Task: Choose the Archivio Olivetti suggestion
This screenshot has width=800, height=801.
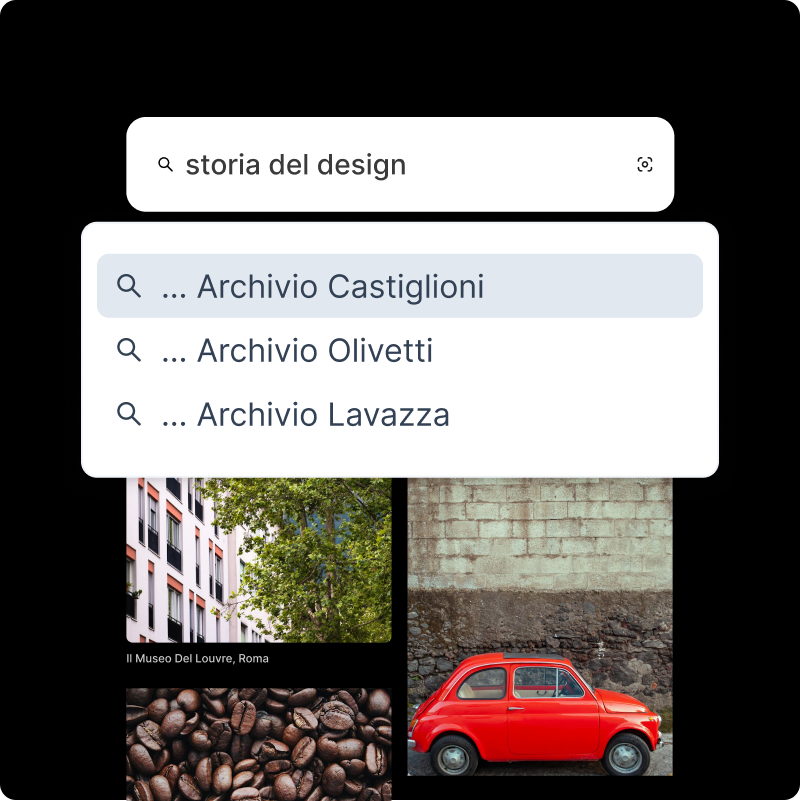Action: pos(399,350)
